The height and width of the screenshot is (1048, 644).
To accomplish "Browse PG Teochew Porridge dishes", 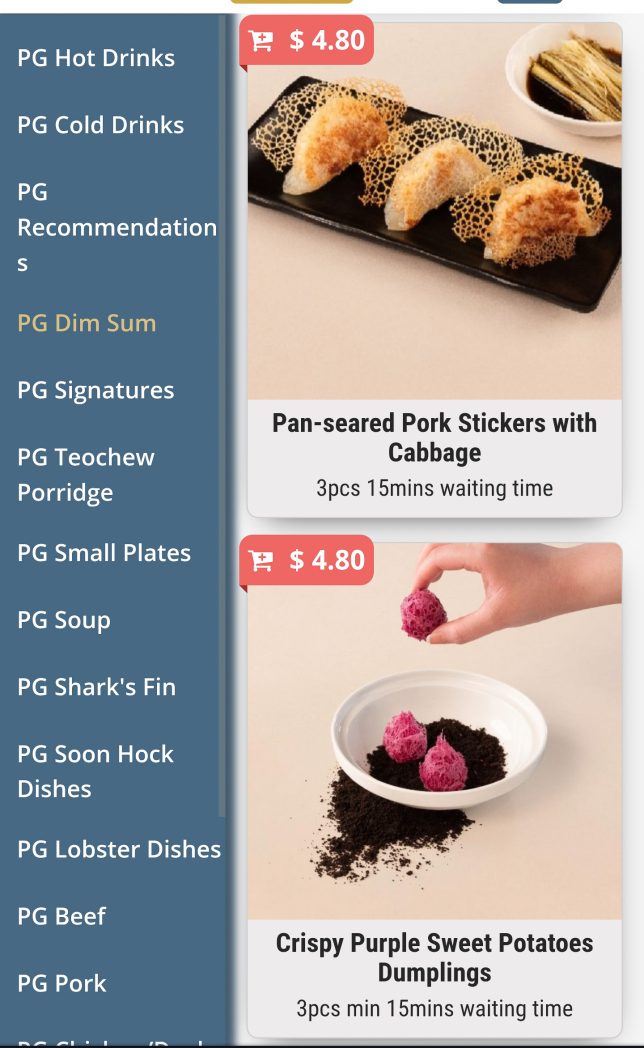I will [86, 474].
